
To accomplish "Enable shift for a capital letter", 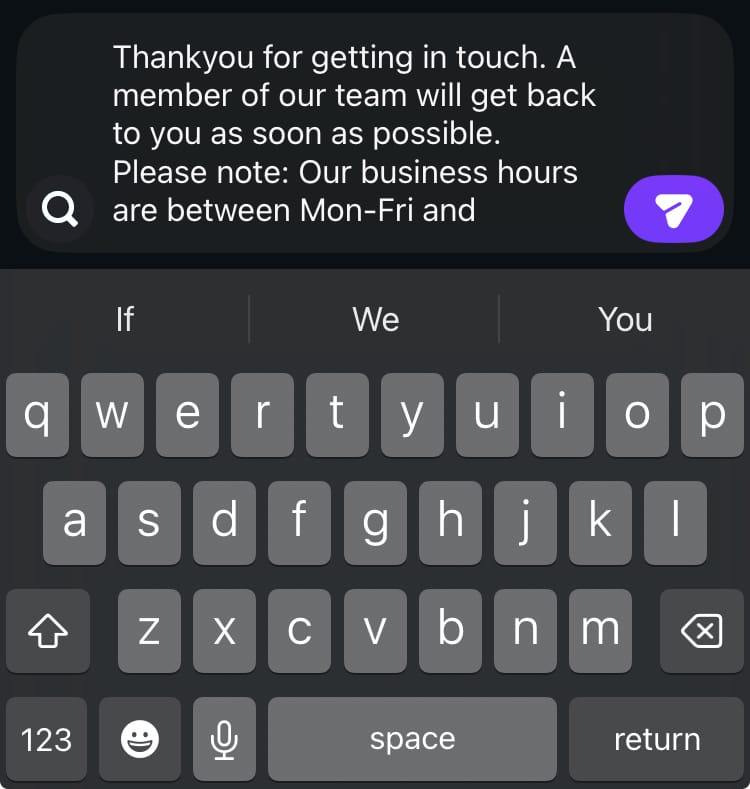I will [47, 630].
